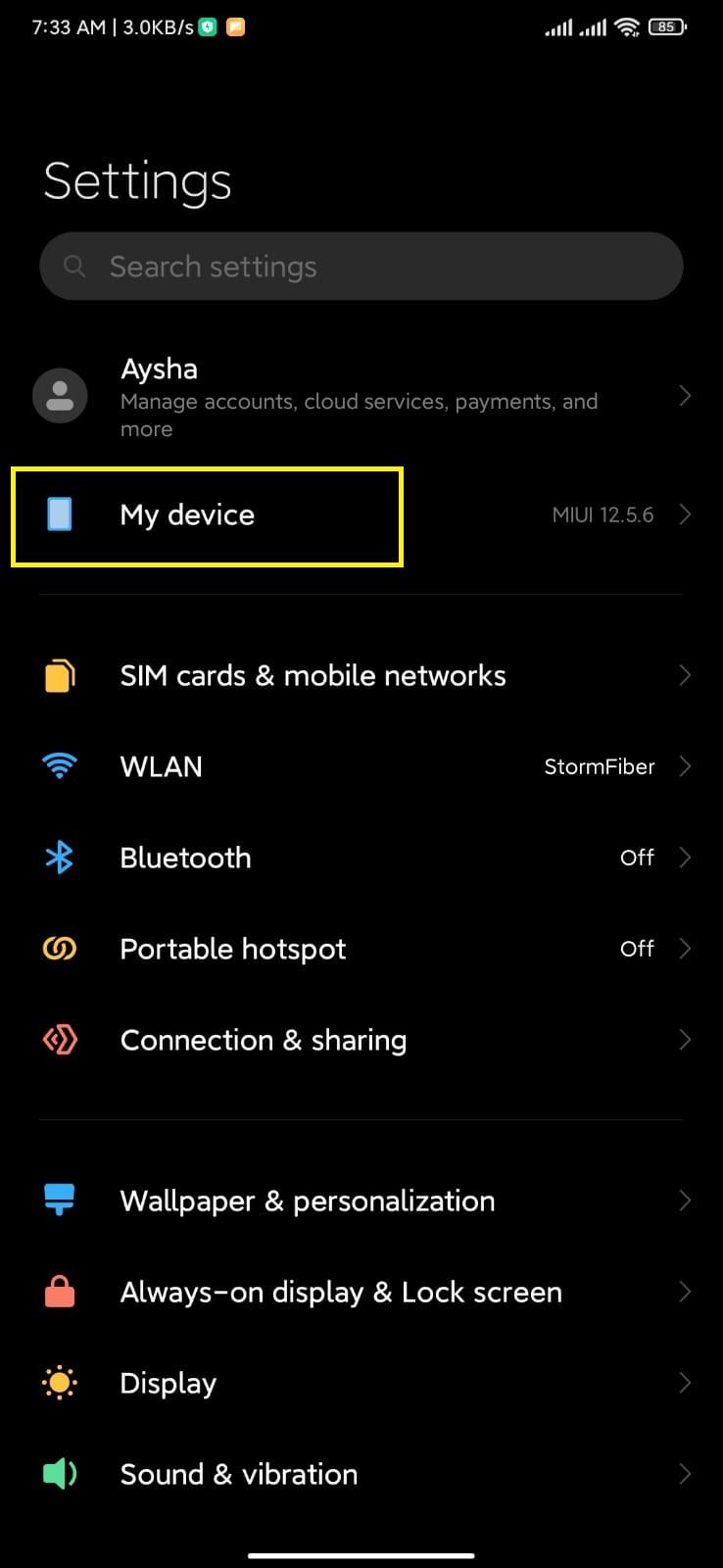
Task: Go to Display settings
Action: tap(361, 1383)
